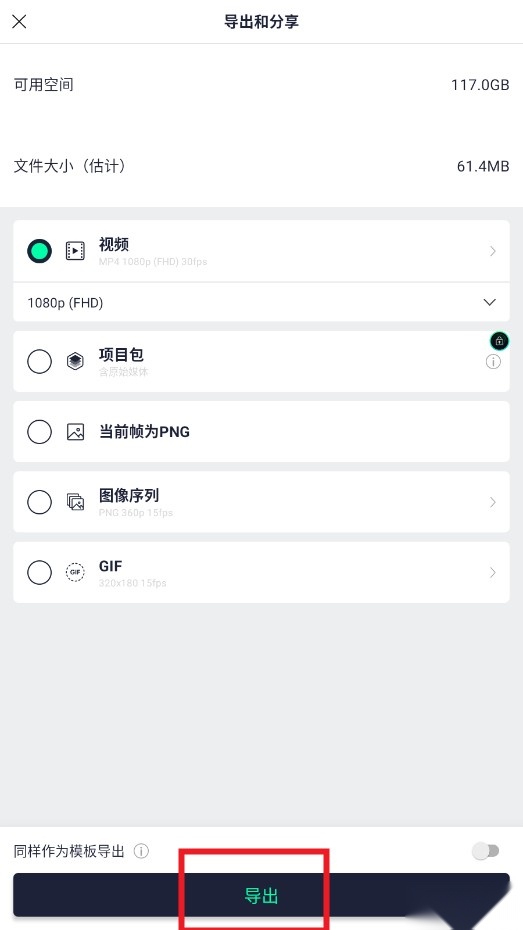Select the 项目包 export option

pos(262,361)
